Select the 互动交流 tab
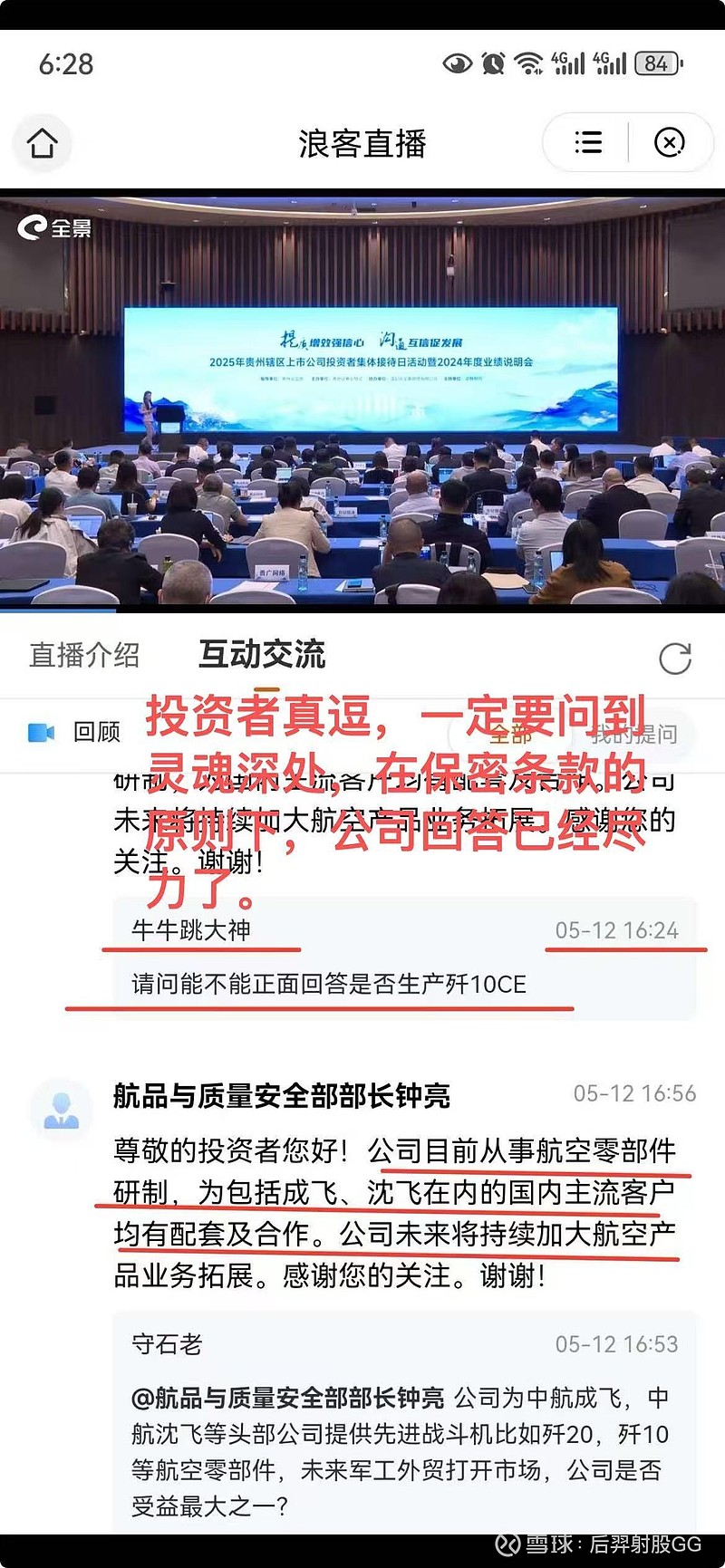Viewport: 725px width, 1568px height. coord(262,654)
